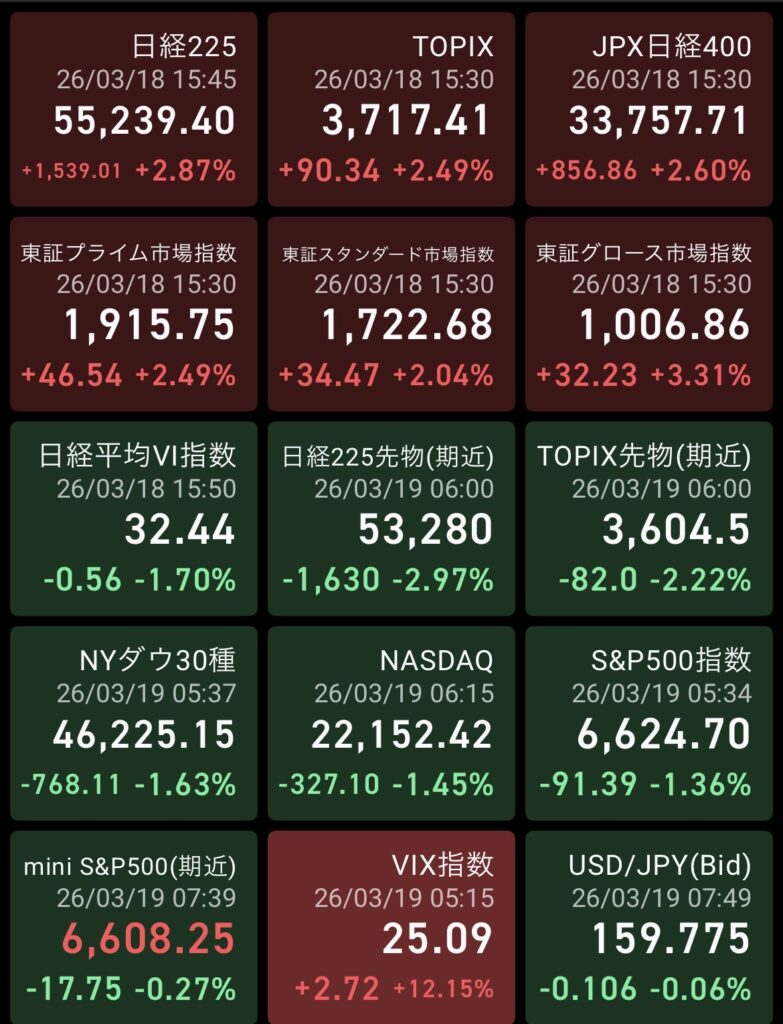Open the 日経225 index tile
The image size is (783, 1024).
click(x=134, y=110)
